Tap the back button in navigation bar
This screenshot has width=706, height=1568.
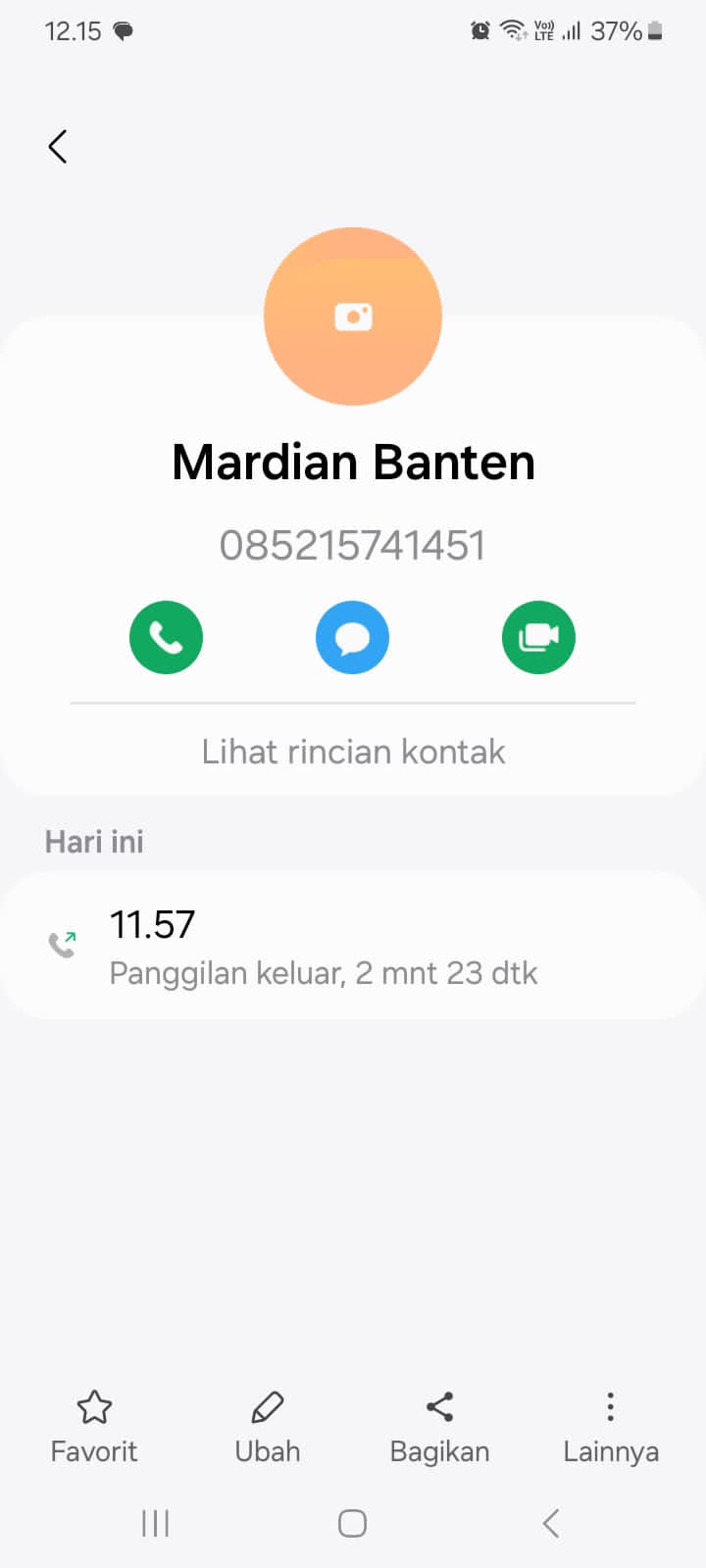(x=549, y=1523)
